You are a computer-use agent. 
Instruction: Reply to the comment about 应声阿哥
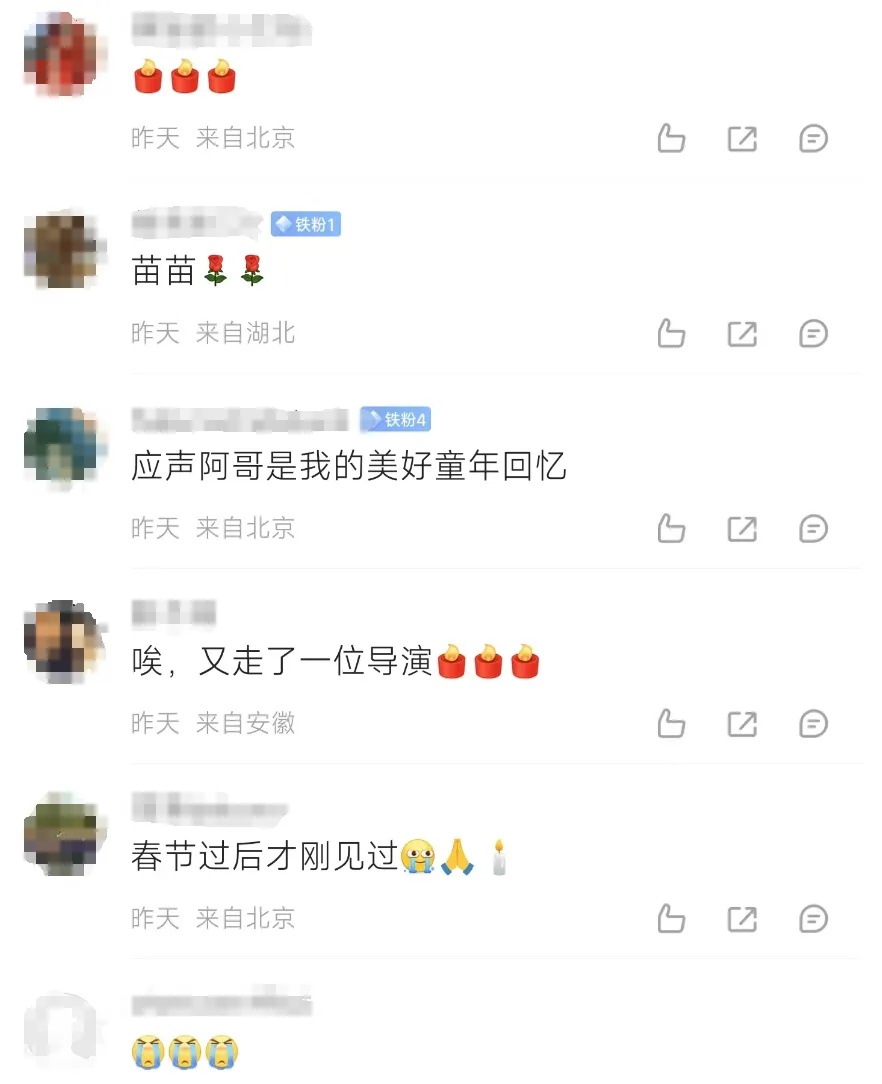[x=813, y=529]
